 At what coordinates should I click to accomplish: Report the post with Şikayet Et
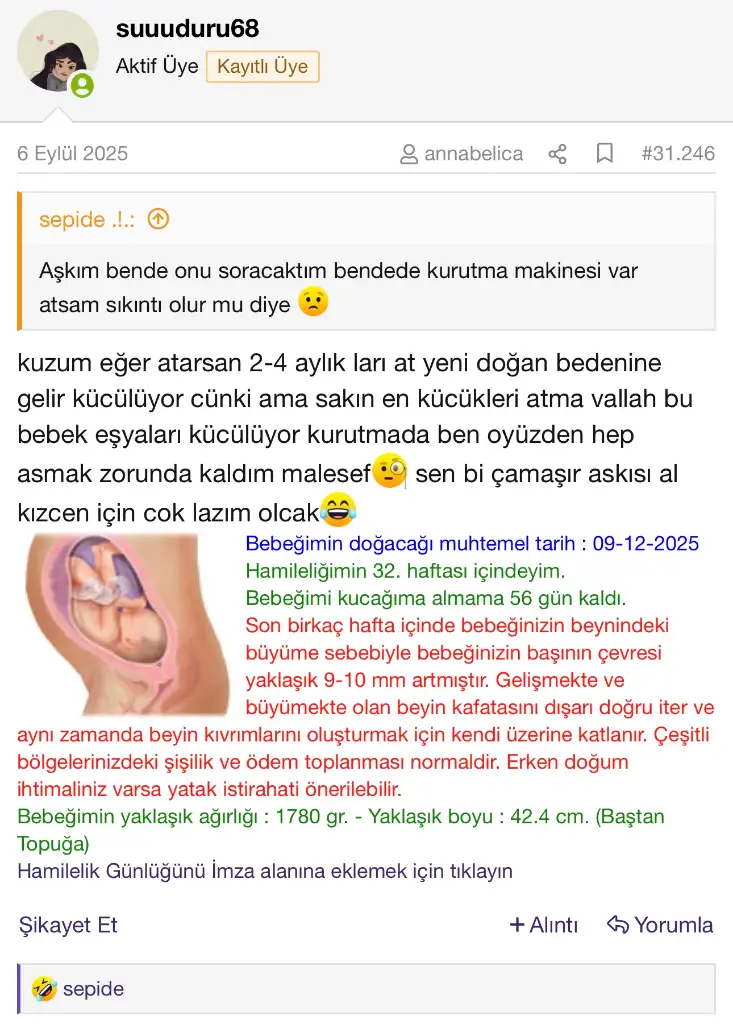[68, 925]
